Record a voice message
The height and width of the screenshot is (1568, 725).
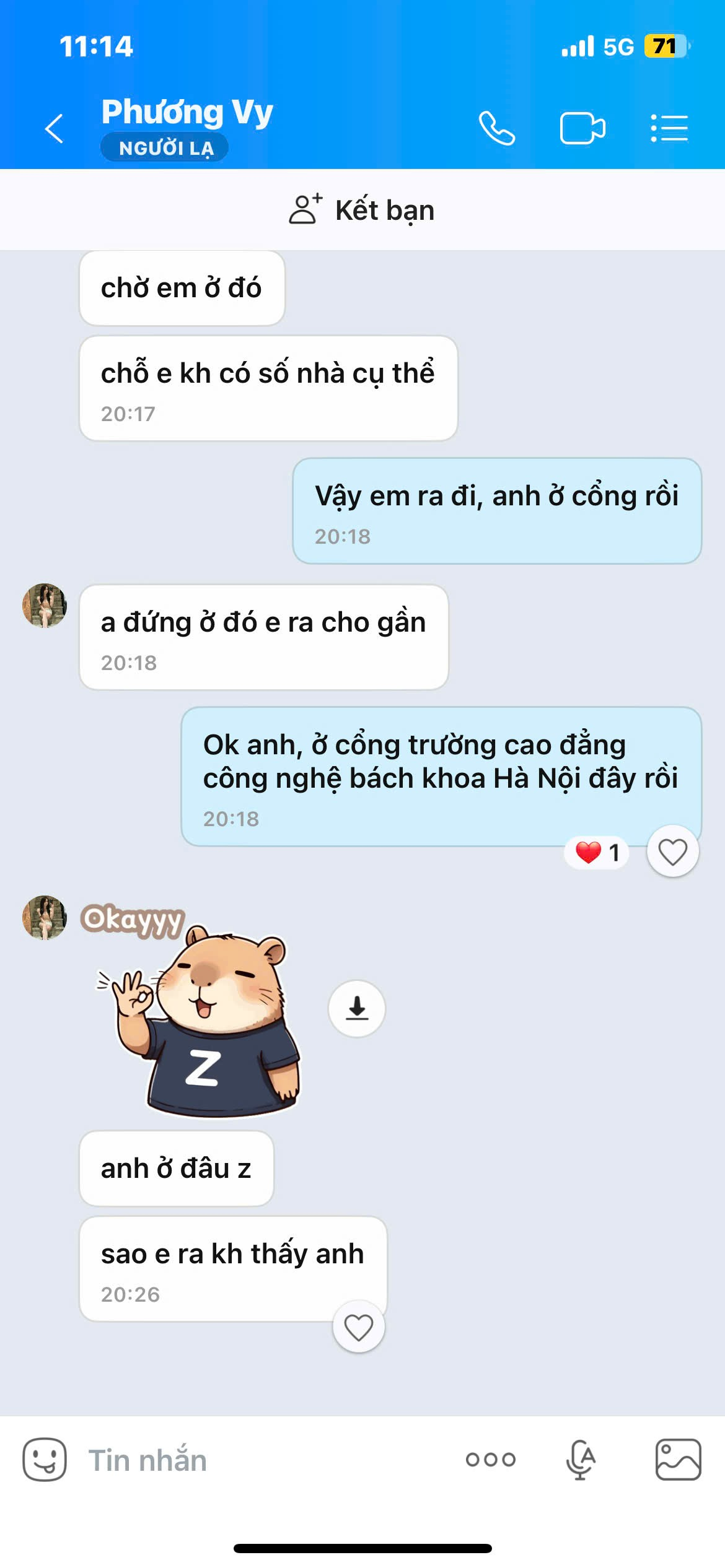coord(581,1460)
